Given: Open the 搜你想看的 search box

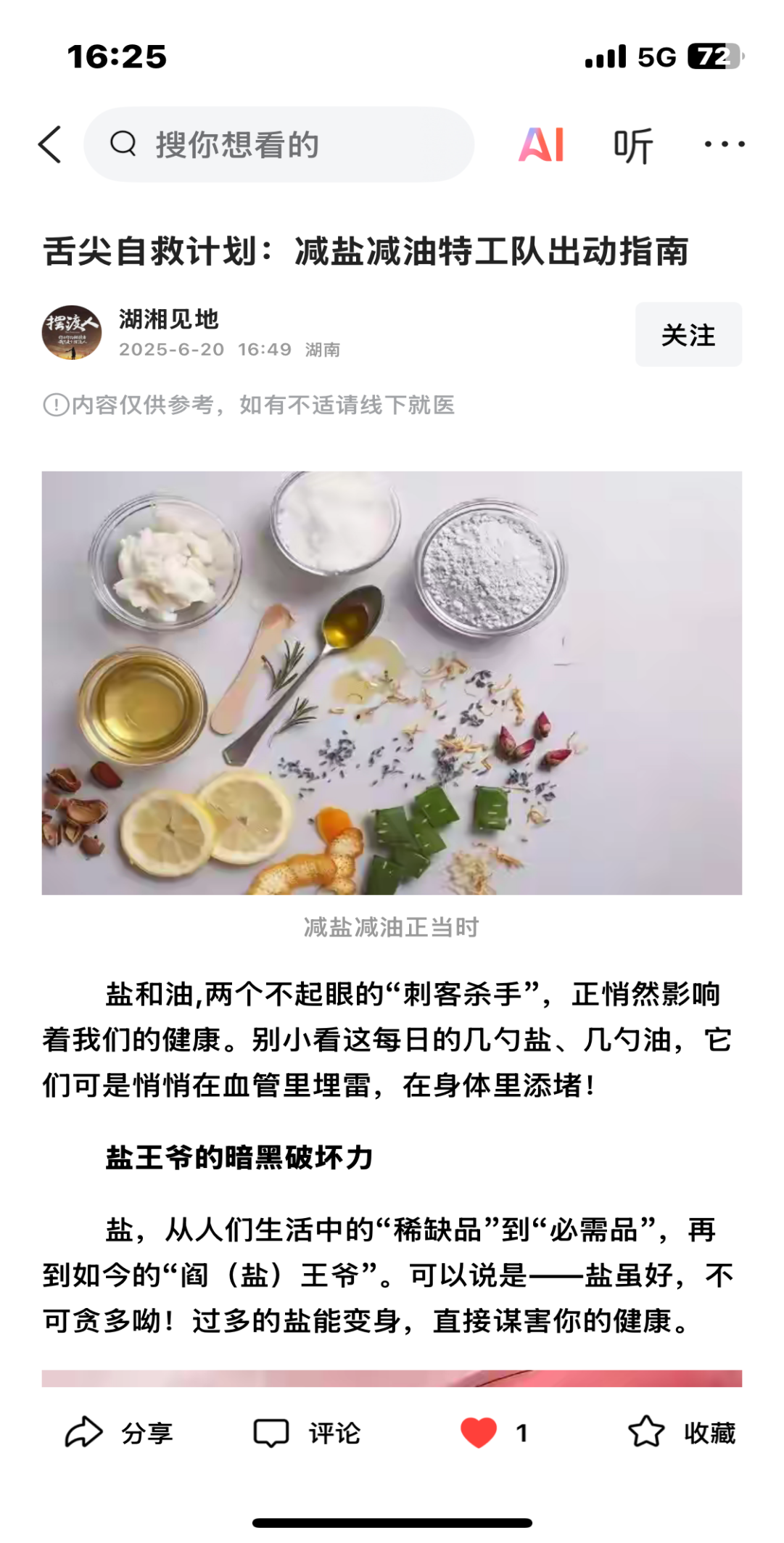Looking at the screenshot, I should tap(279, 144).
